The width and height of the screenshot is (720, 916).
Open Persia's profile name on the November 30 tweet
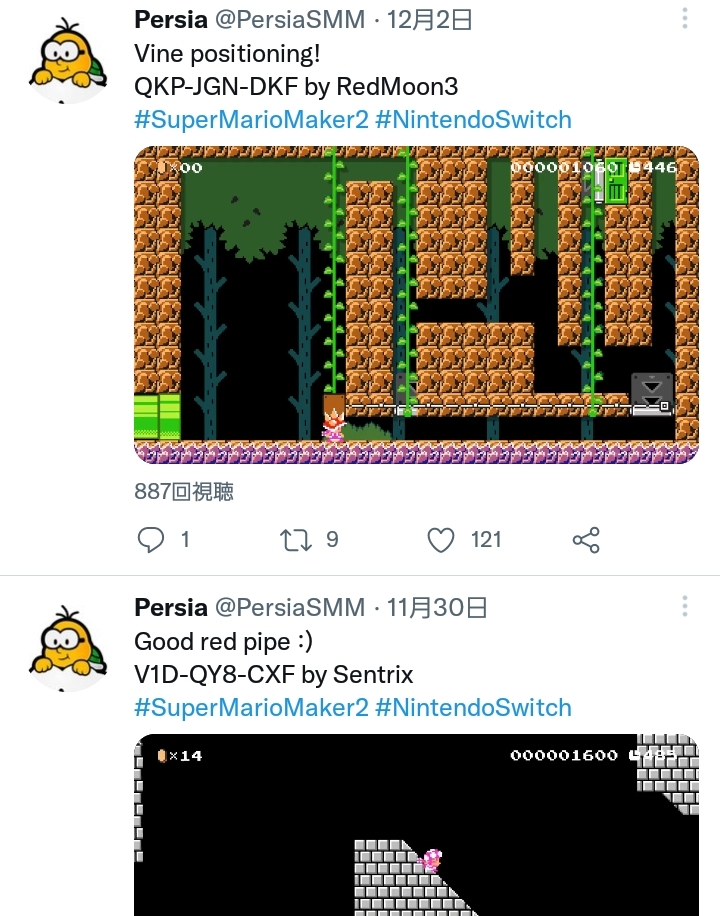[171, 607]
